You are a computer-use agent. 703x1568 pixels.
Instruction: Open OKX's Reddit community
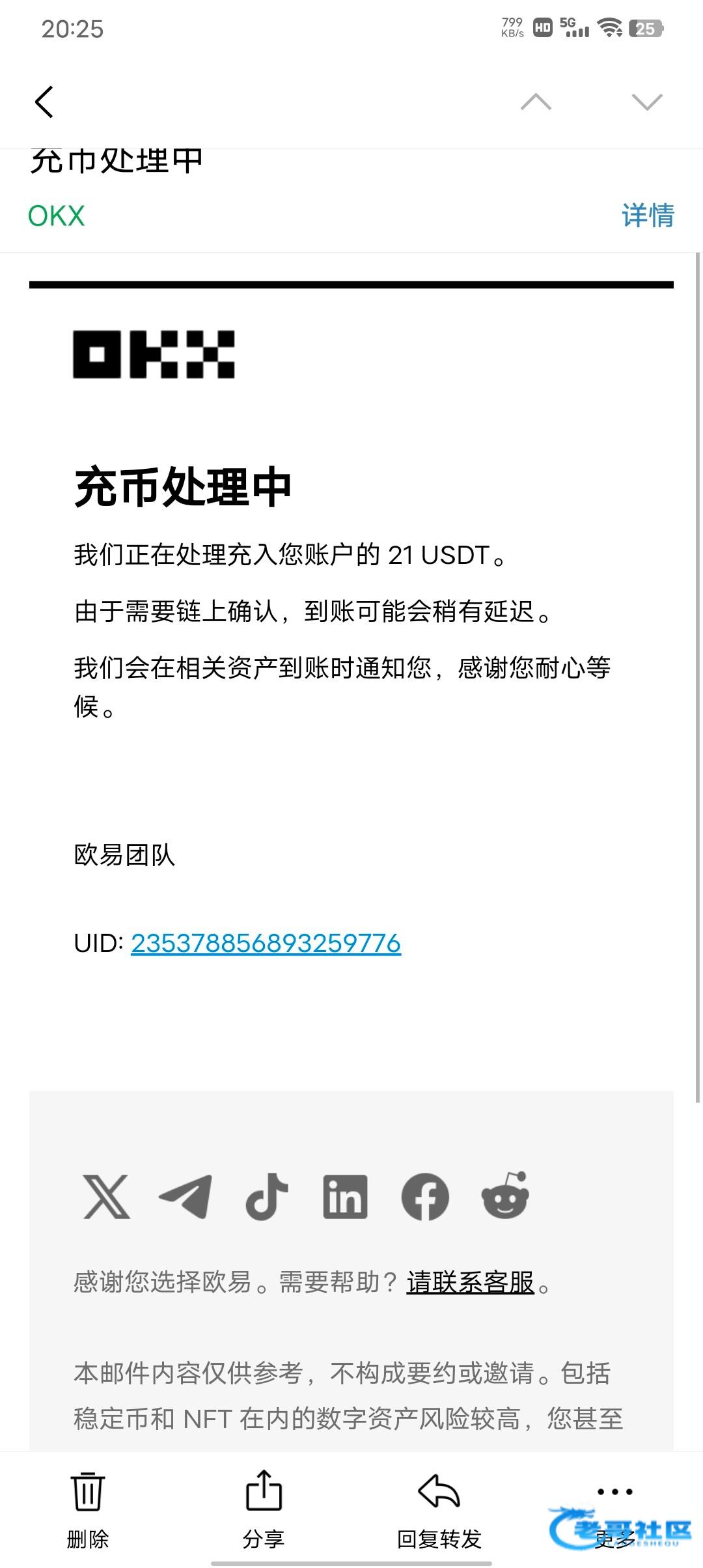click(x=505, y=1196)
